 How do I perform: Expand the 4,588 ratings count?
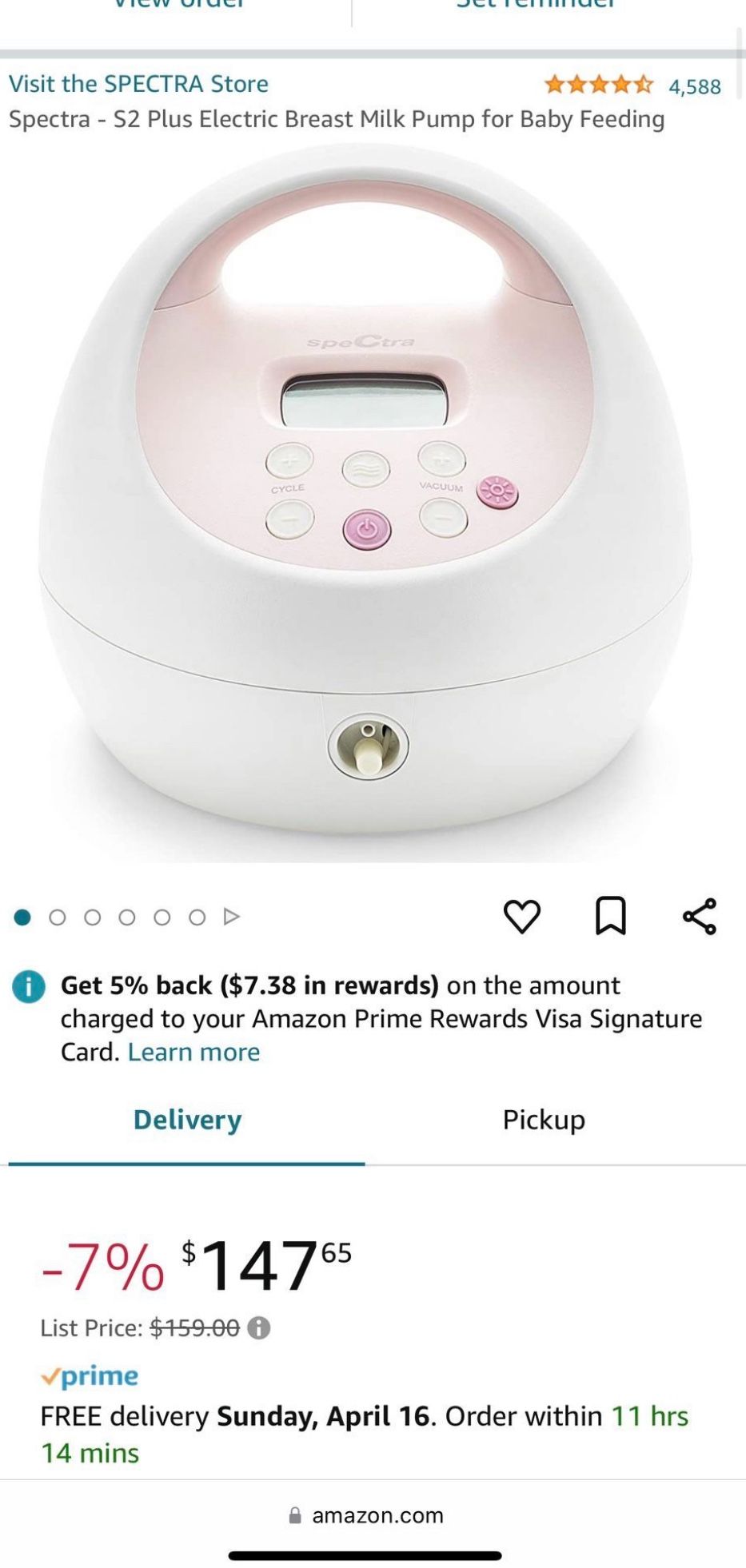(694, 86)
